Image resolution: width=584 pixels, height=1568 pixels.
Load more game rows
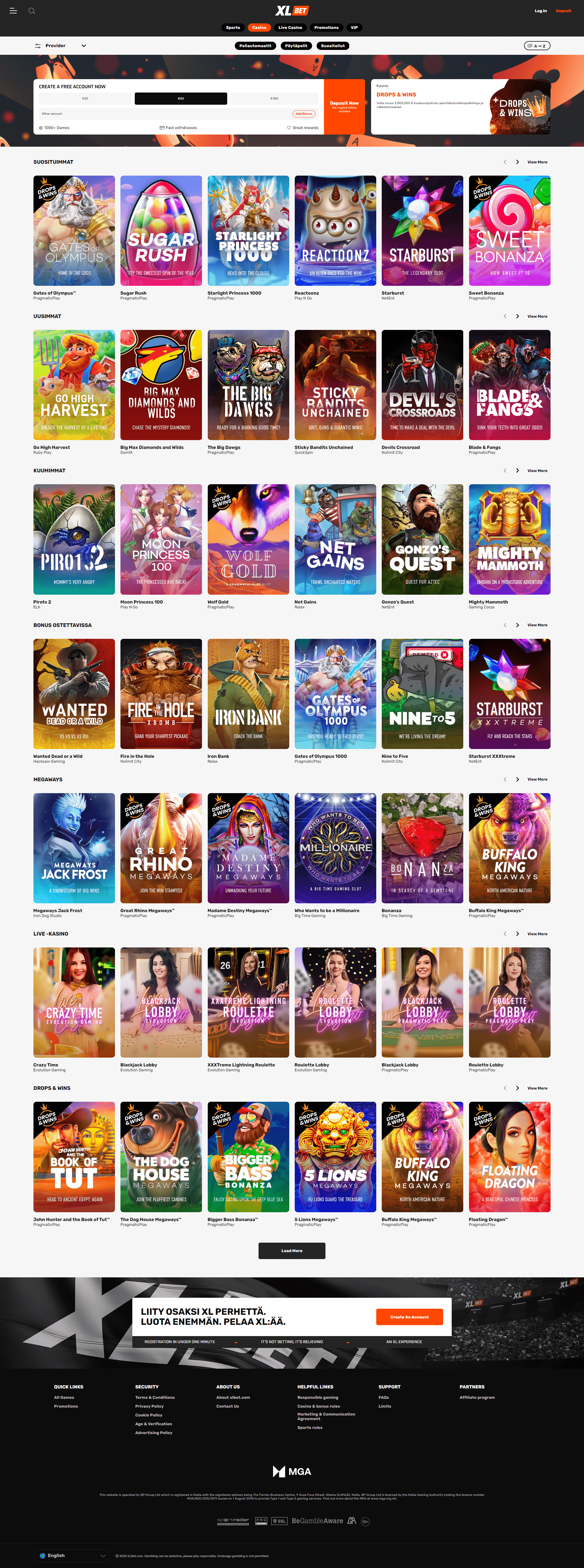tap(292, 1251)
